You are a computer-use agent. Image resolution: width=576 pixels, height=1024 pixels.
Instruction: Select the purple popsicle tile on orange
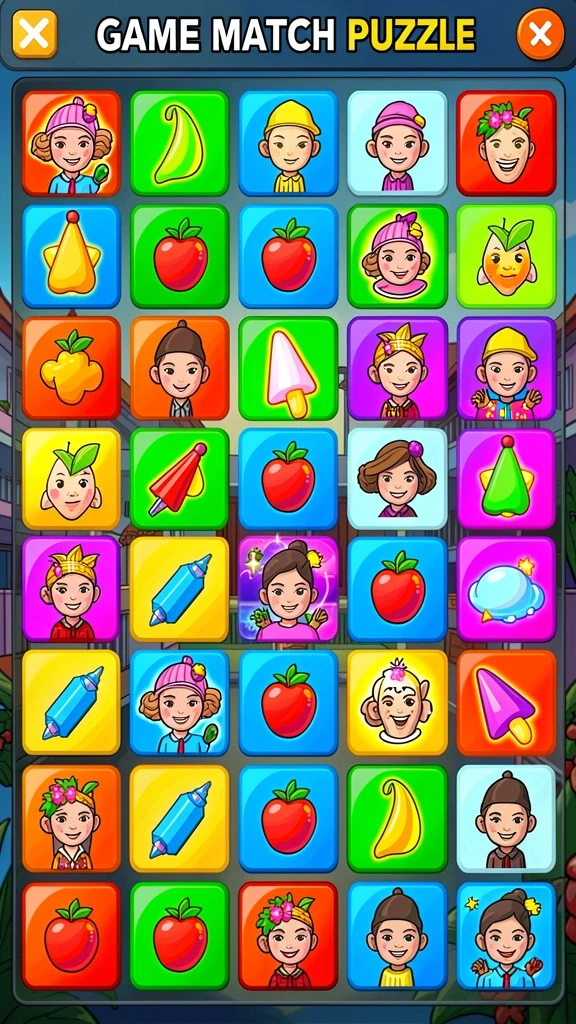tap(506, 703)
